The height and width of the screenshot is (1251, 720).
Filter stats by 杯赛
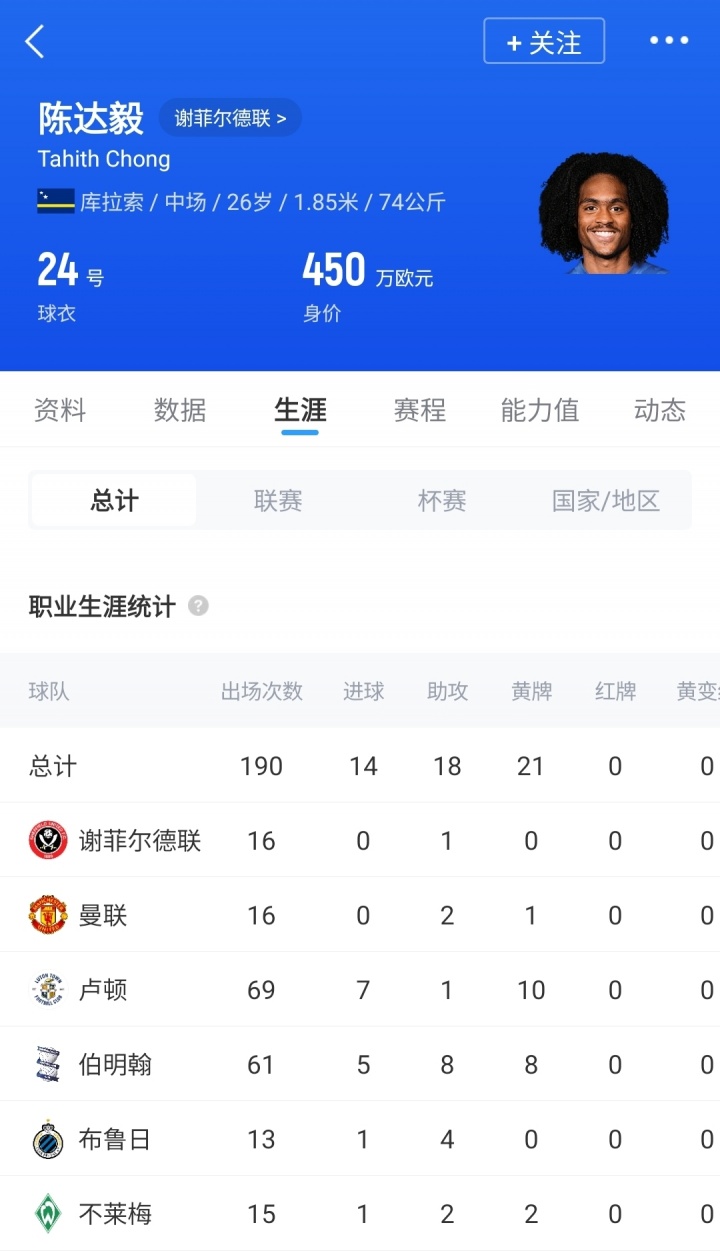tap(440, 501)
